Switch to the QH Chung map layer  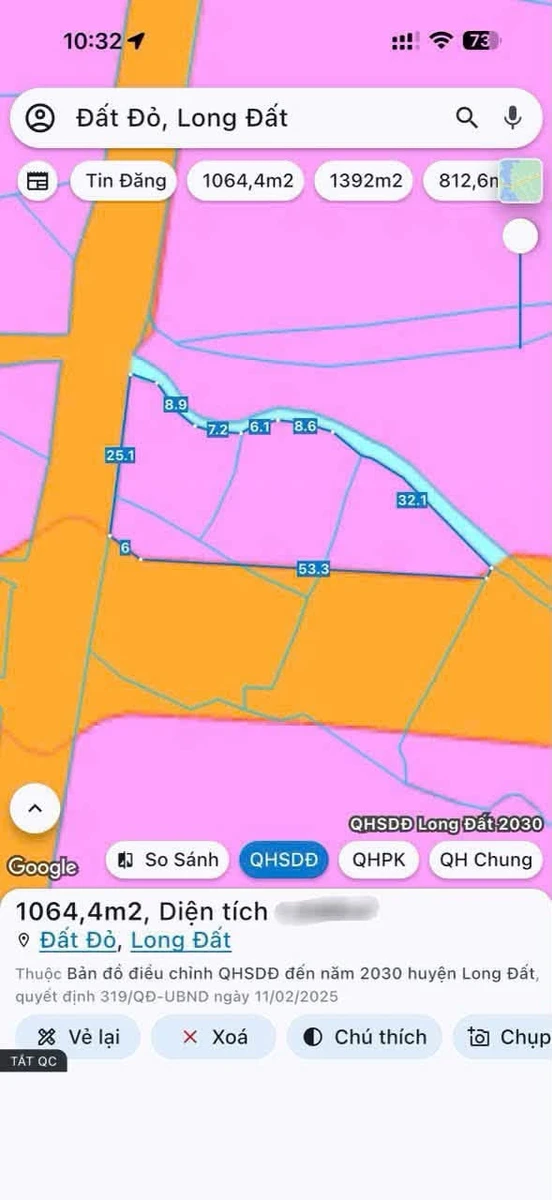(x=486, y=860)
